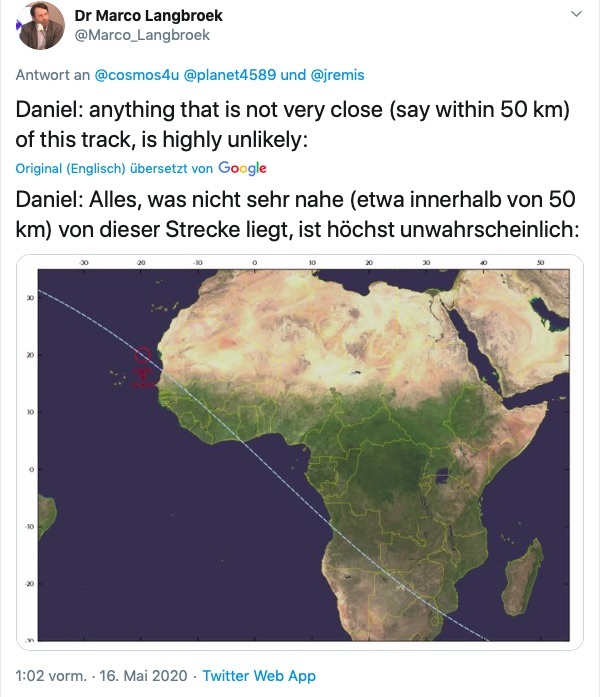
Task: Open Dr Marco Langbroek's profile picture
Action: click(x=41, y=26)
